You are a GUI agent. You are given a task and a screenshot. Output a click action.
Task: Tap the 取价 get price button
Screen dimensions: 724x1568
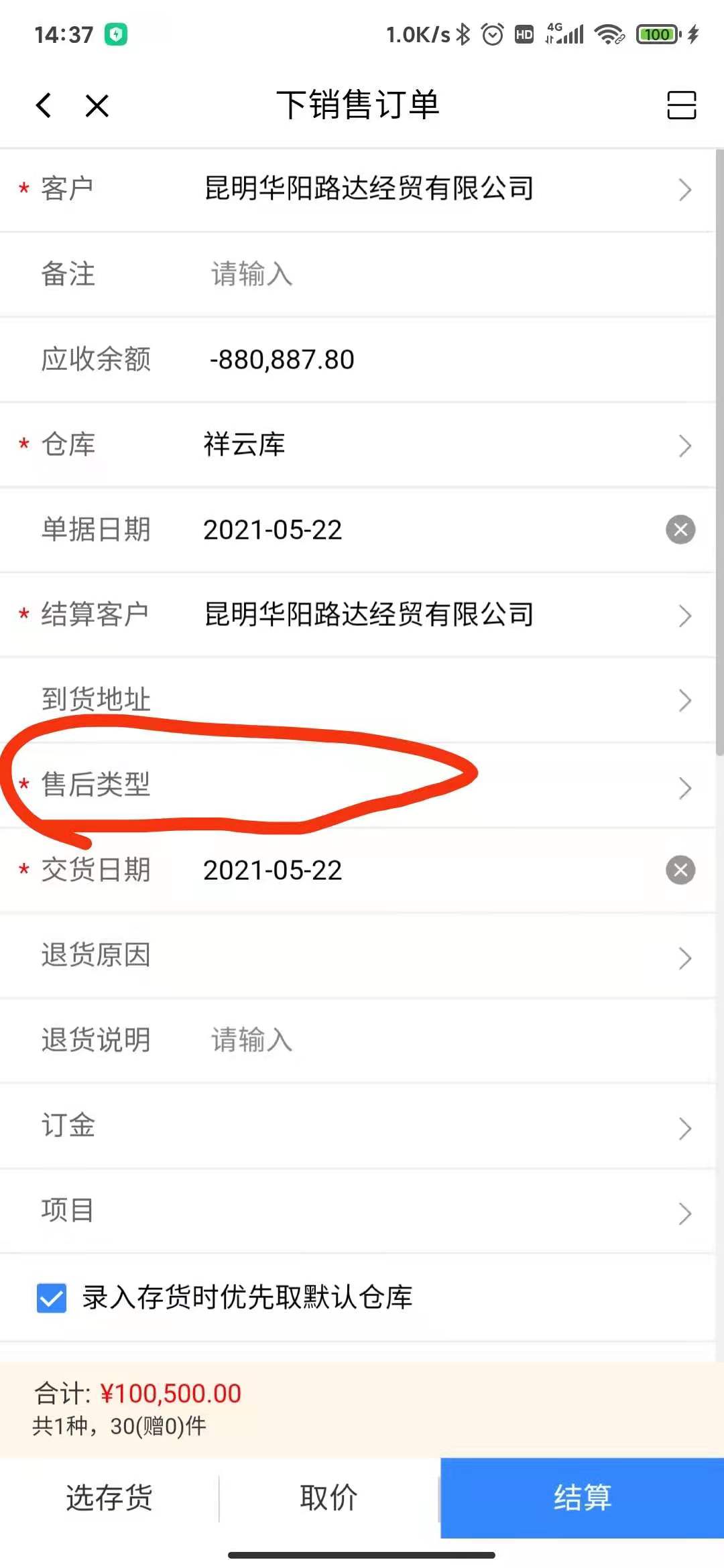click(x=328, y=1497)
